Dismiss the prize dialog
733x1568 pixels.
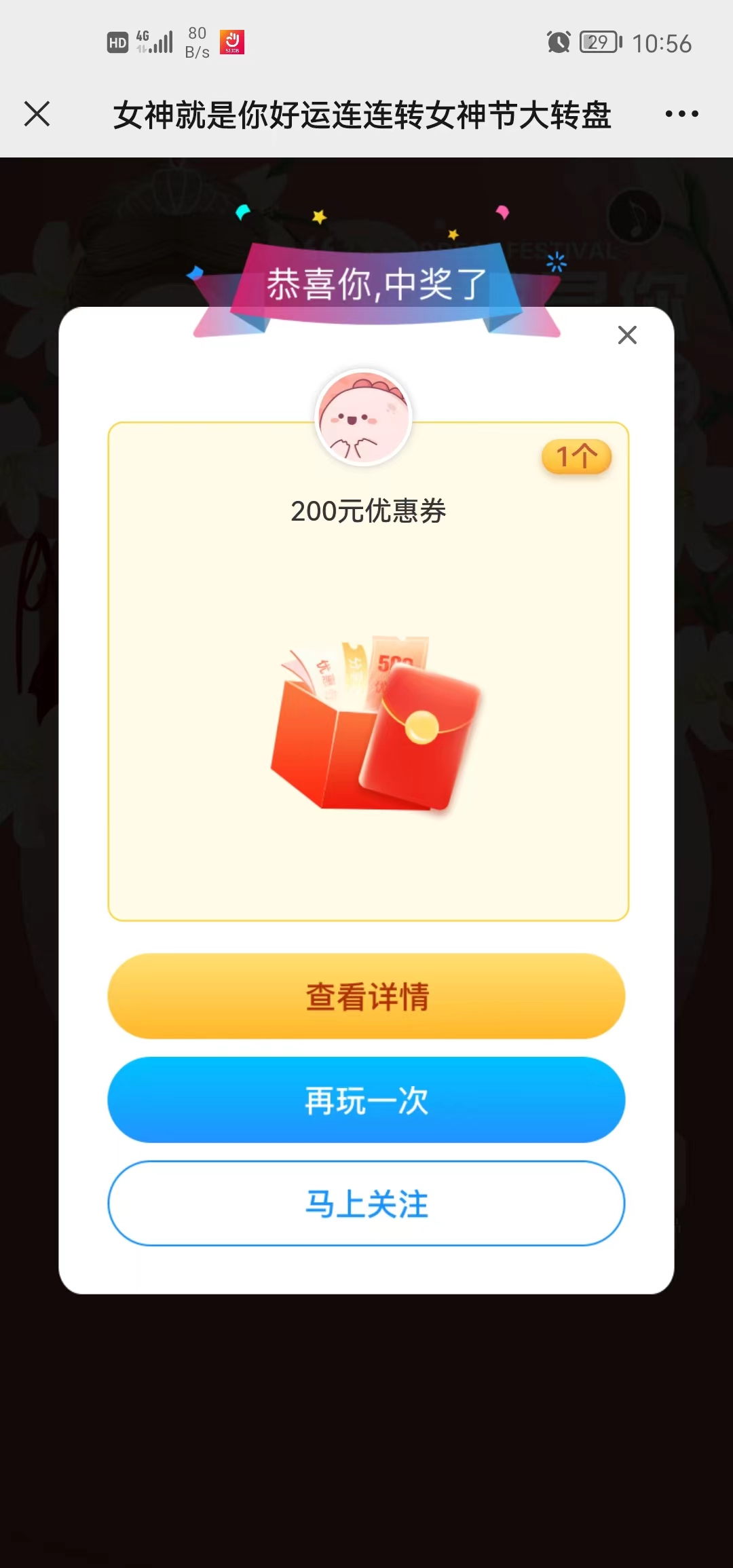(627, 335)
